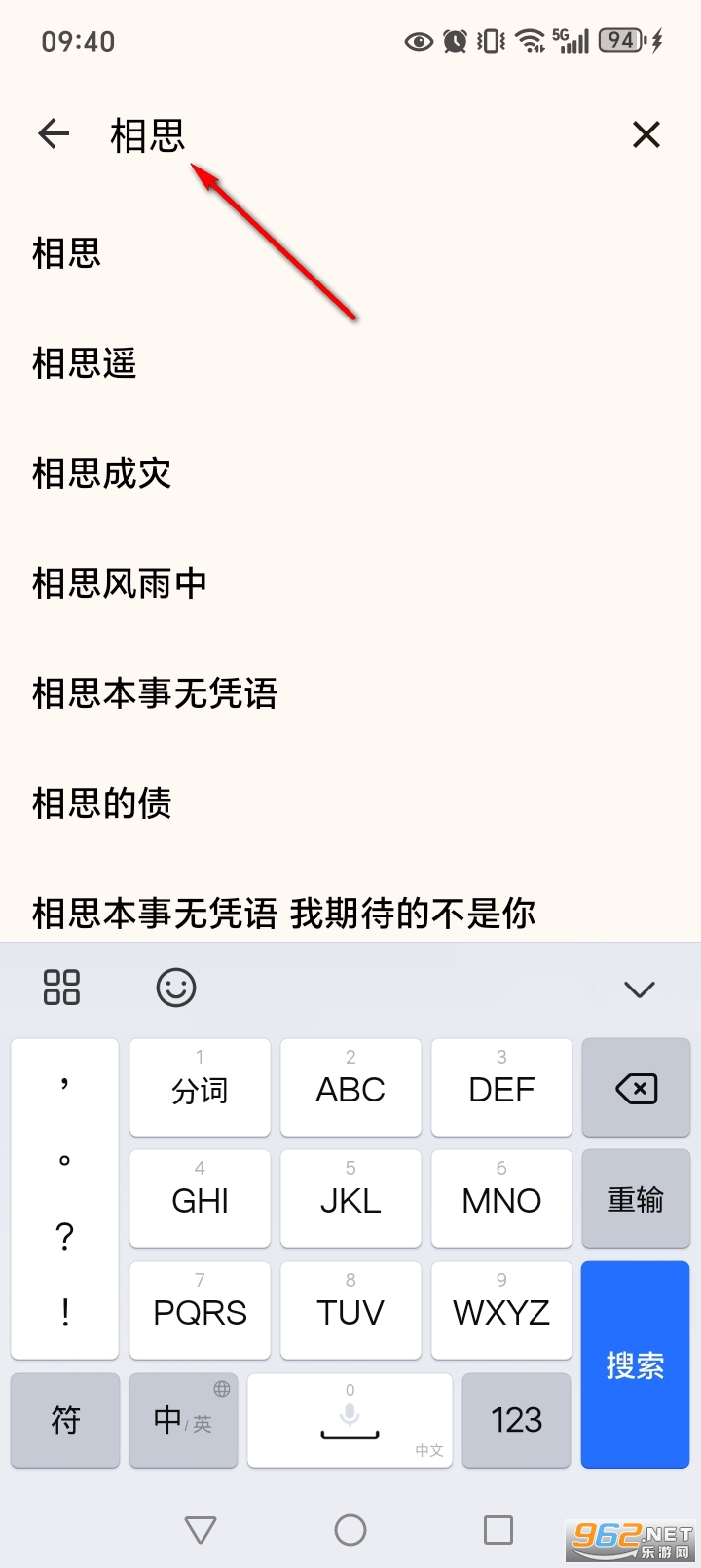
Task: Clear the search field with the X
Action: point(646,134)
